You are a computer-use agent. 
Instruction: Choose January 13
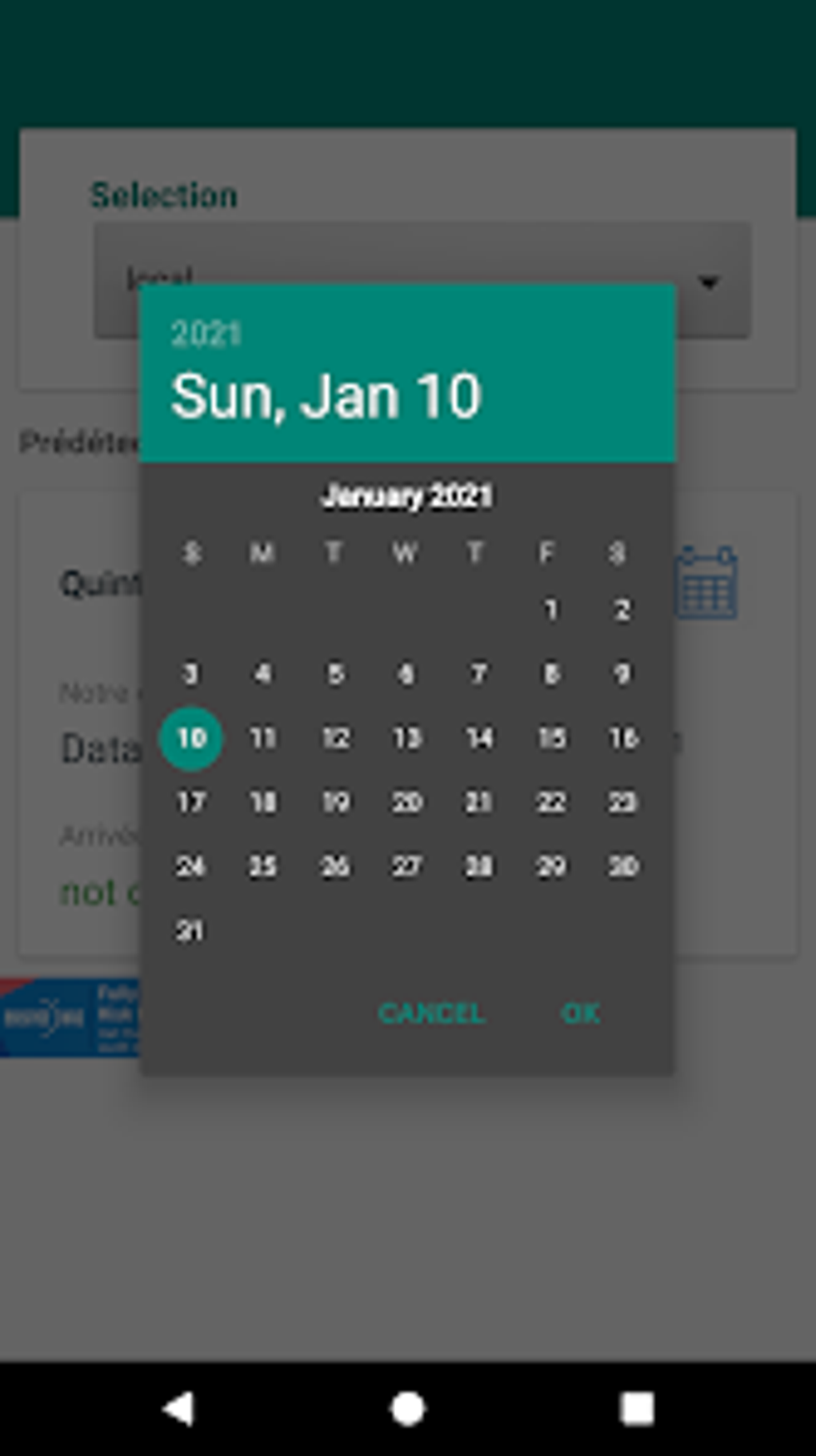point(406,738)
